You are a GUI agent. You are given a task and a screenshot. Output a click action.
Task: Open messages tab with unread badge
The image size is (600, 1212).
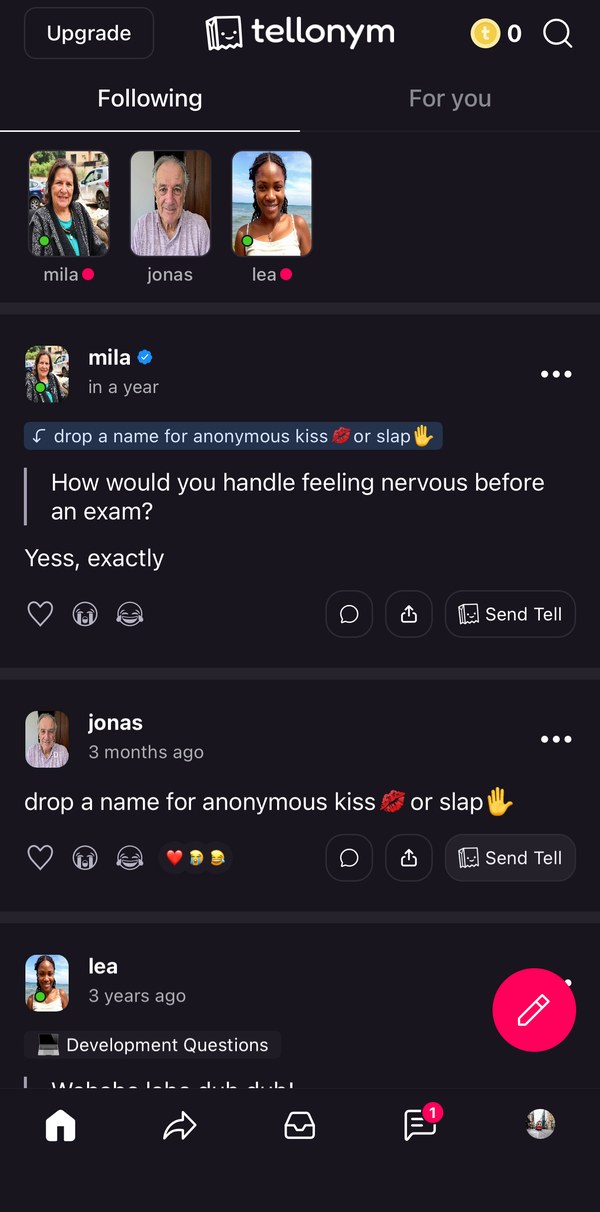pyautogui.click(x=420, y=1124)
